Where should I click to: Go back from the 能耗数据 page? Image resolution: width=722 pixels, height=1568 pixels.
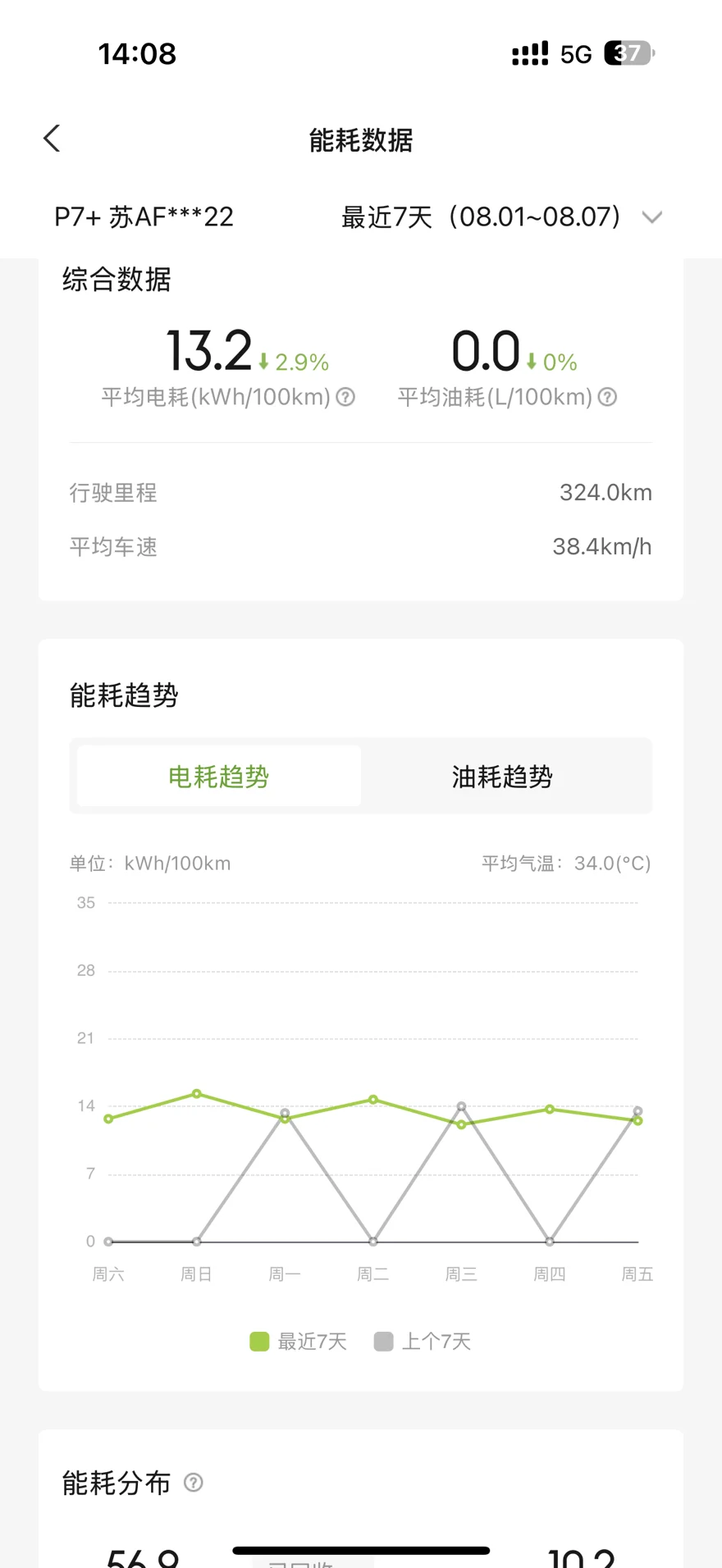pos(52,139)
